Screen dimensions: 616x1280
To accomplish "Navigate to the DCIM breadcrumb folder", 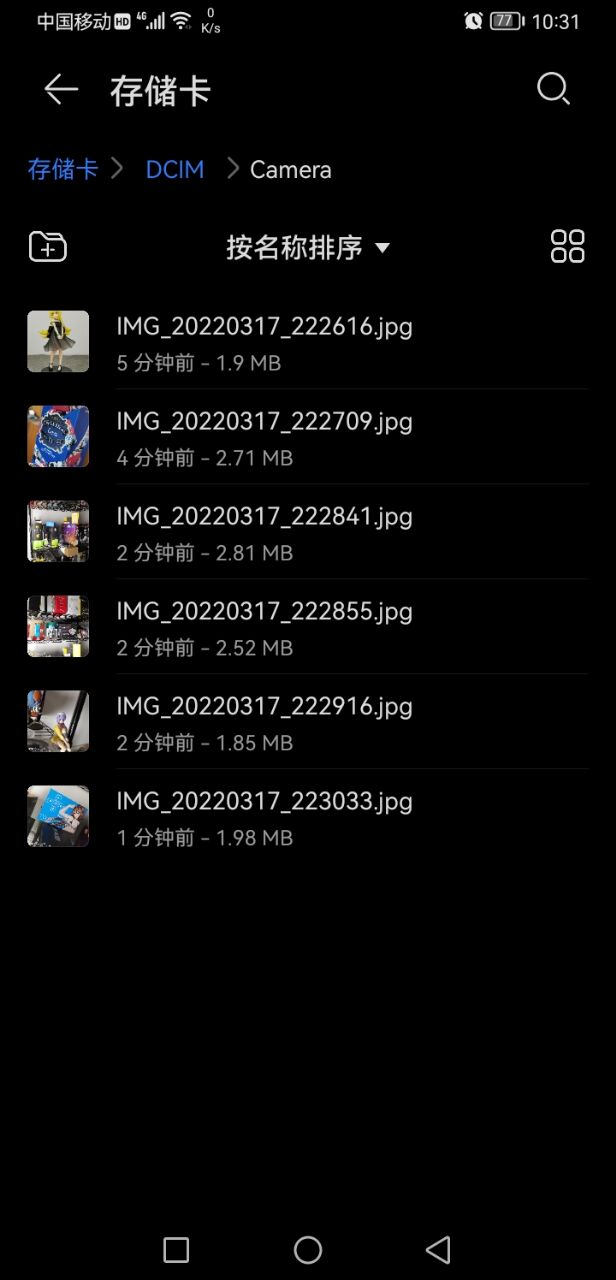I will click(175, 169).
